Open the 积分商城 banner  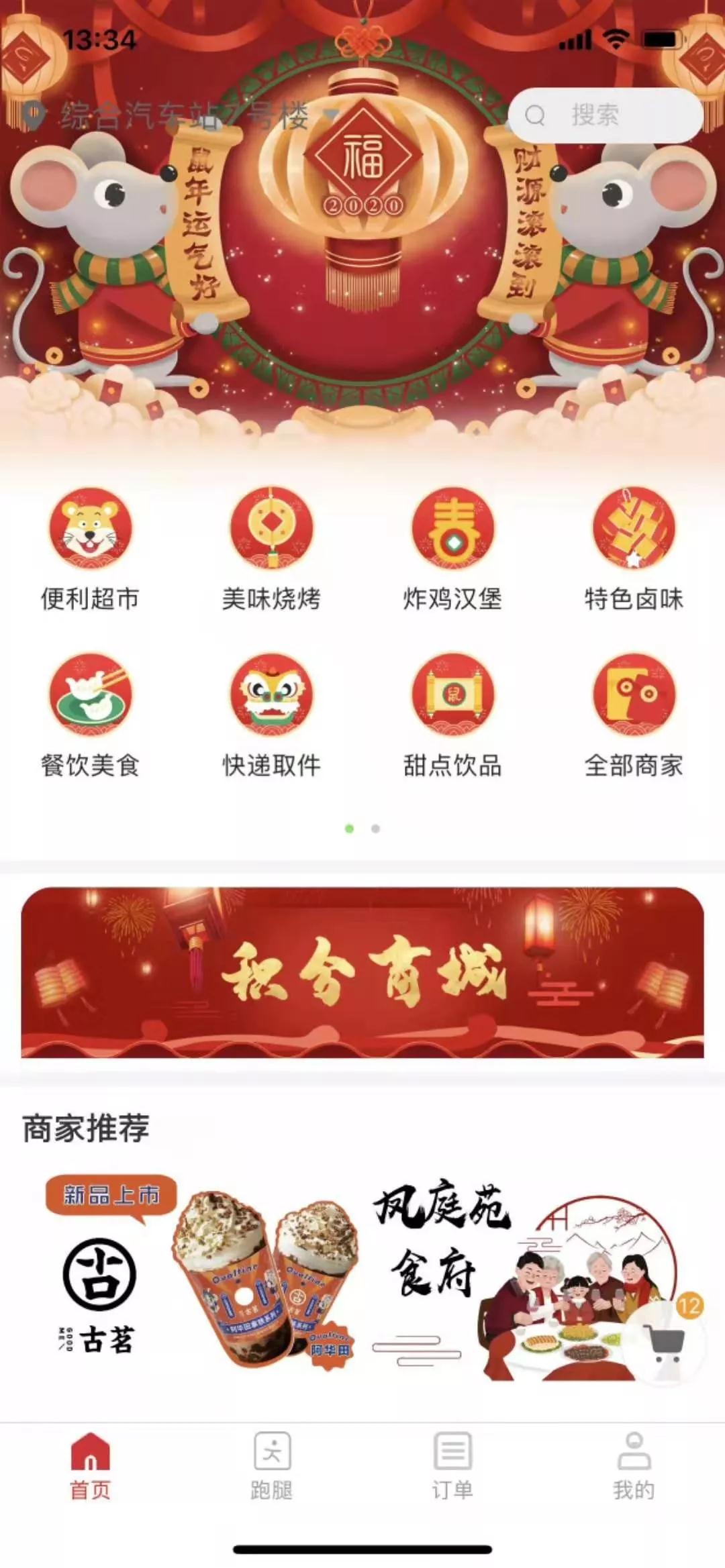362,973
